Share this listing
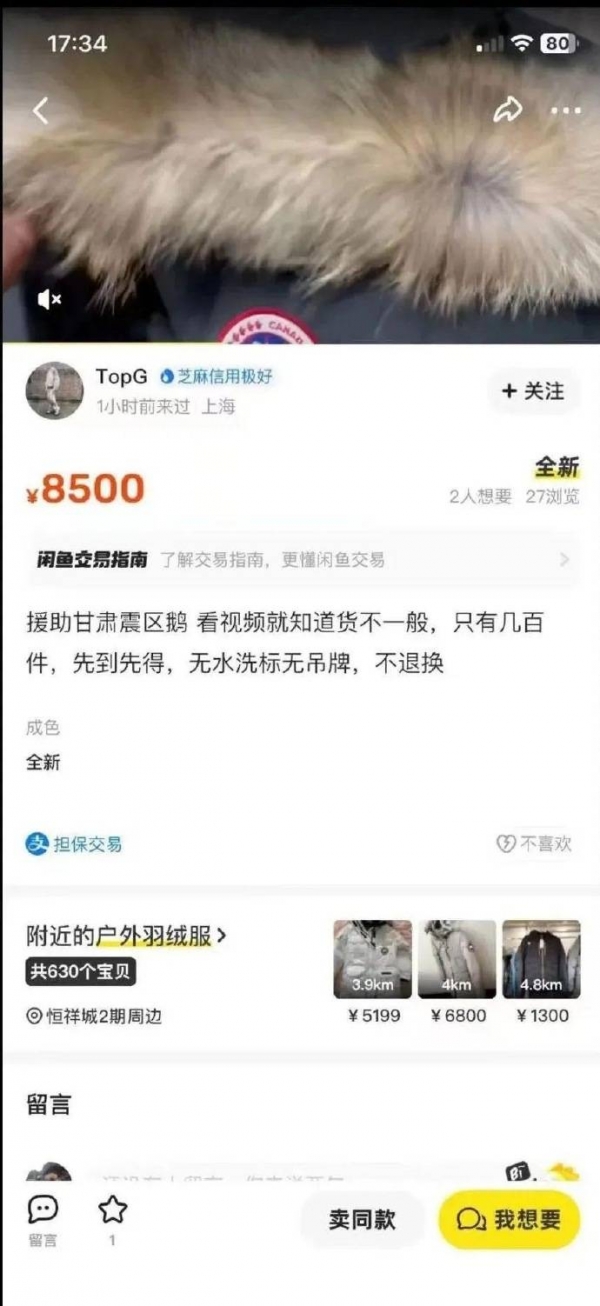 (x=508, y=110)
